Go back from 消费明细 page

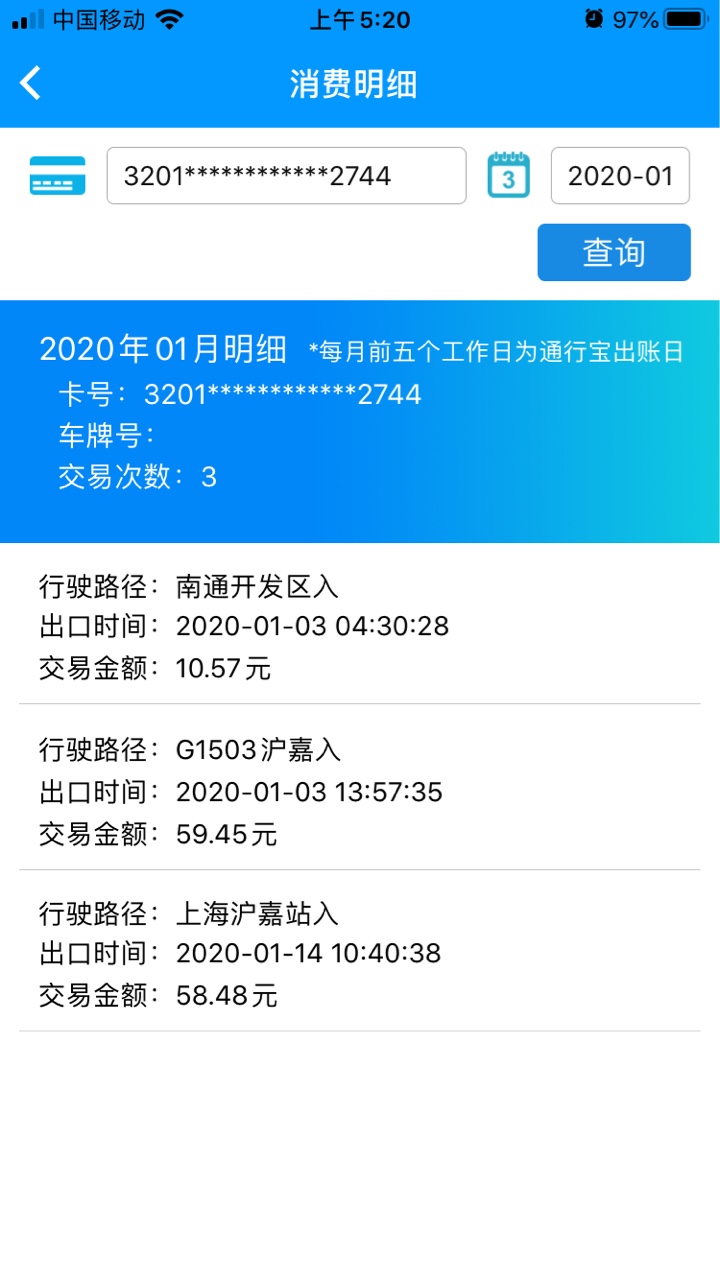click(32, 83)
